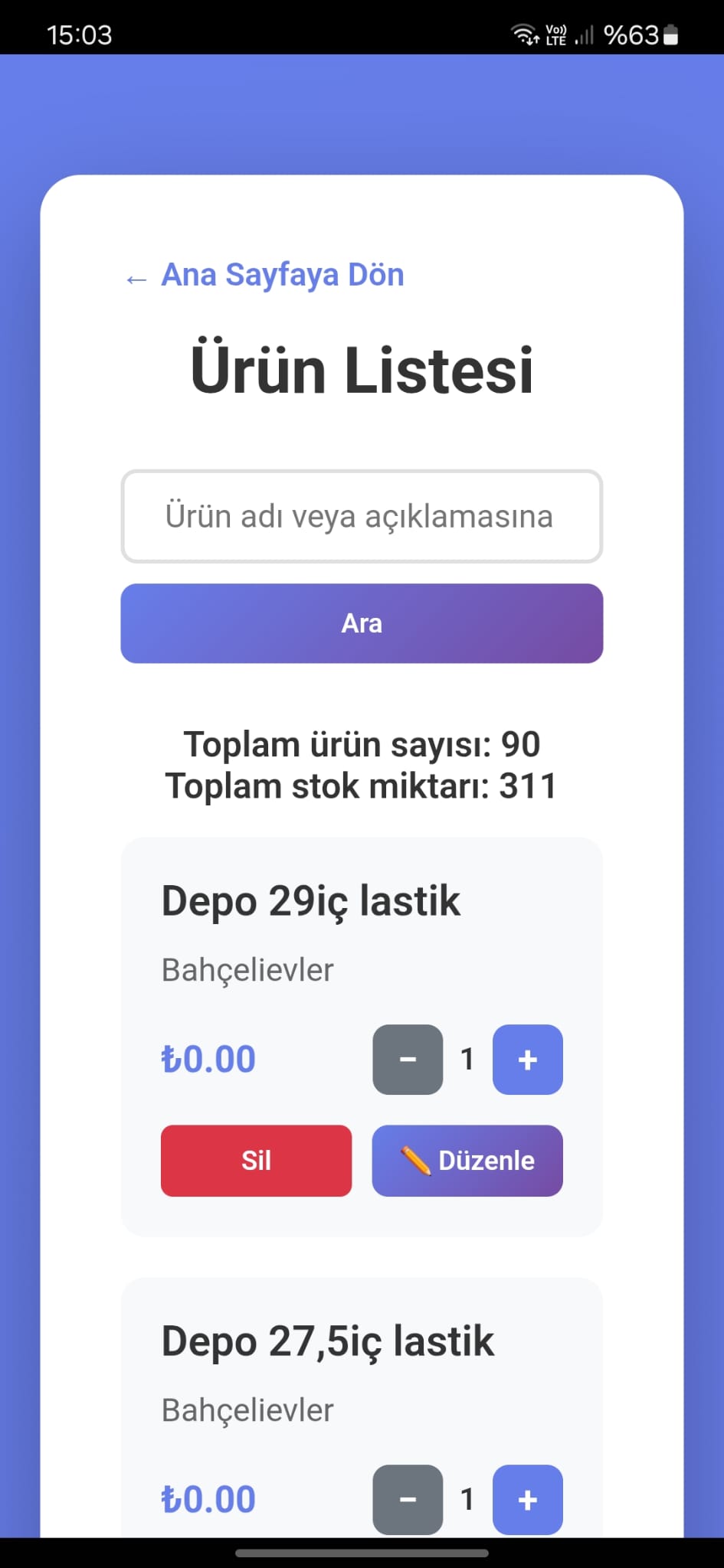Tap the Ara search button
The width and height of the screenshot is (724, 1568).
click(x=362, y=623)
